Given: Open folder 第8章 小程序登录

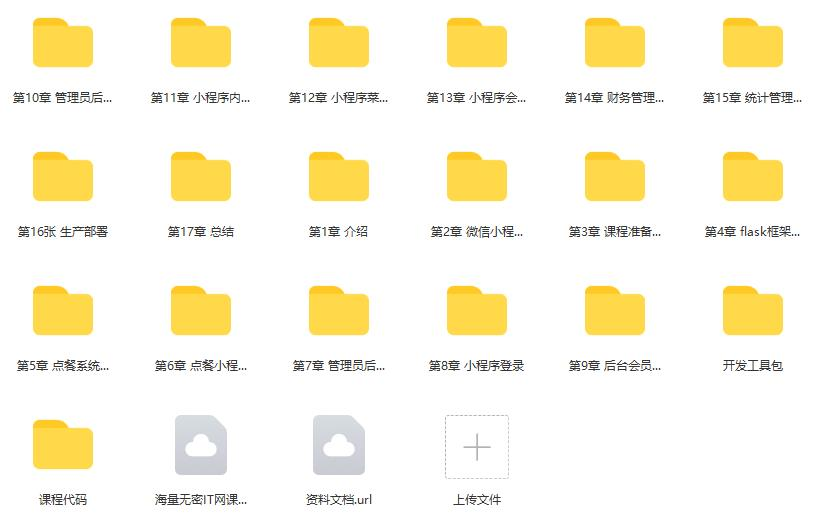Looking at the screenshot, I should [477, 311].
